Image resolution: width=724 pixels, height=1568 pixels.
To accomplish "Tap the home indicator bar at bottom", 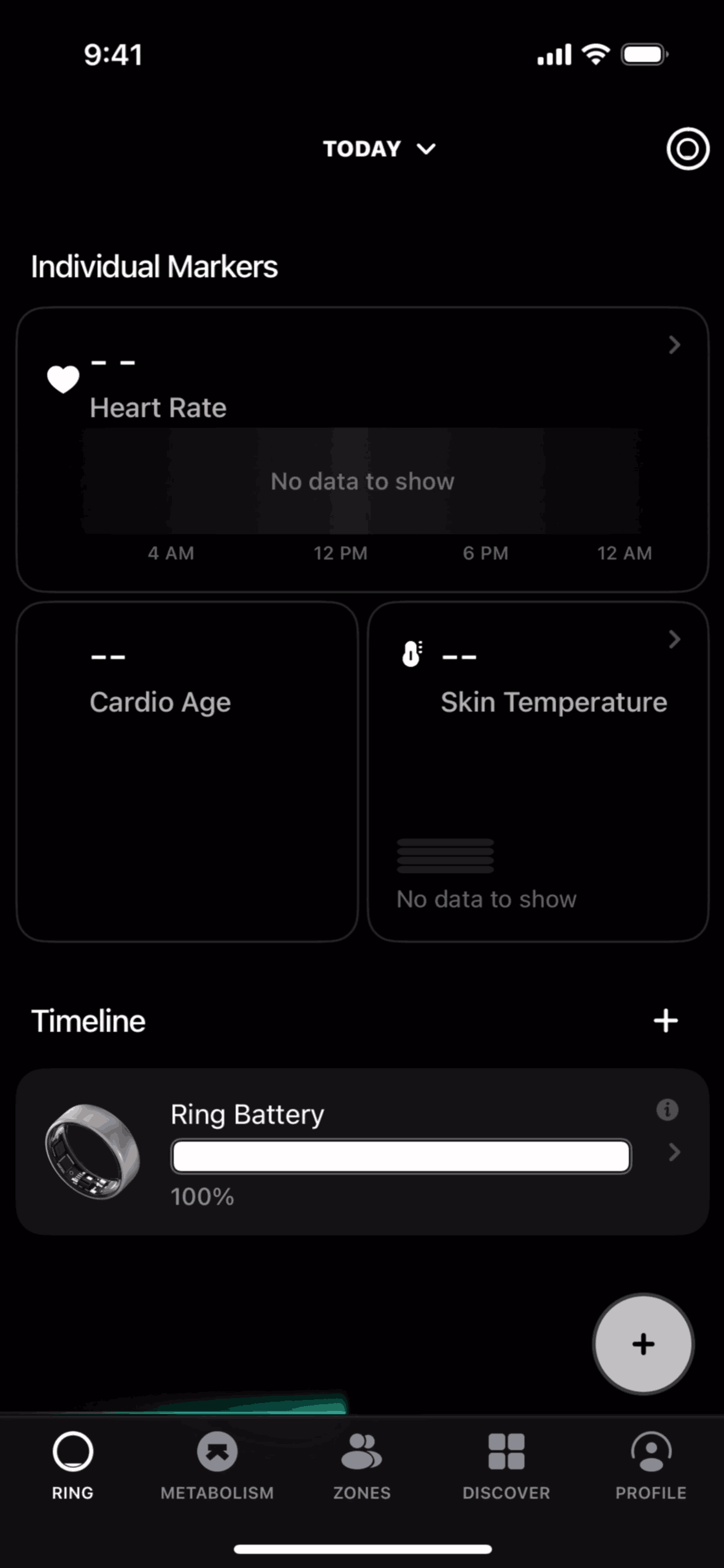I will (x=362, y=1549).
